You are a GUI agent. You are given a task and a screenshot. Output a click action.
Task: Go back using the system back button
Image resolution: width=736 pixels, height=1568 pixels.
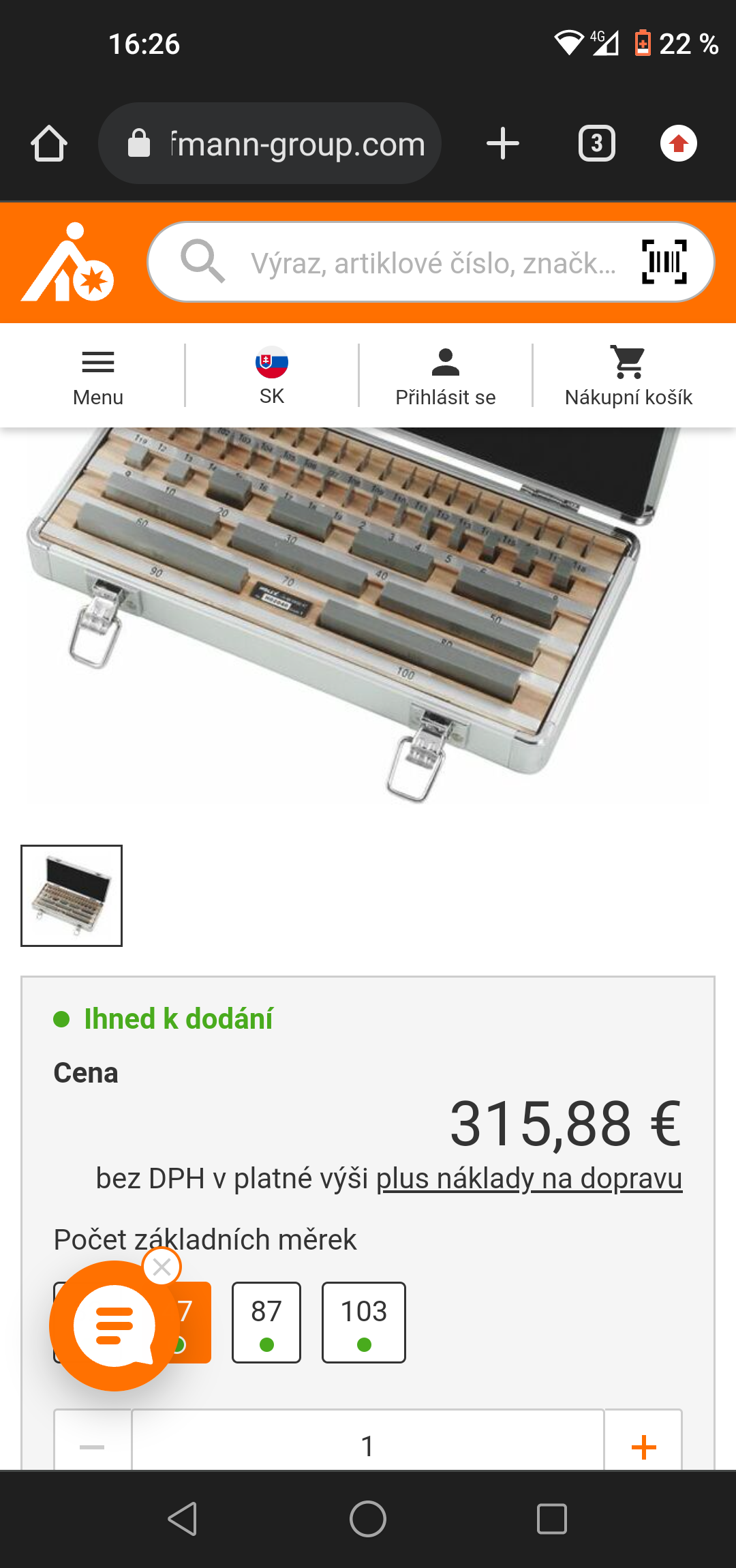[x=183, y=1519]
